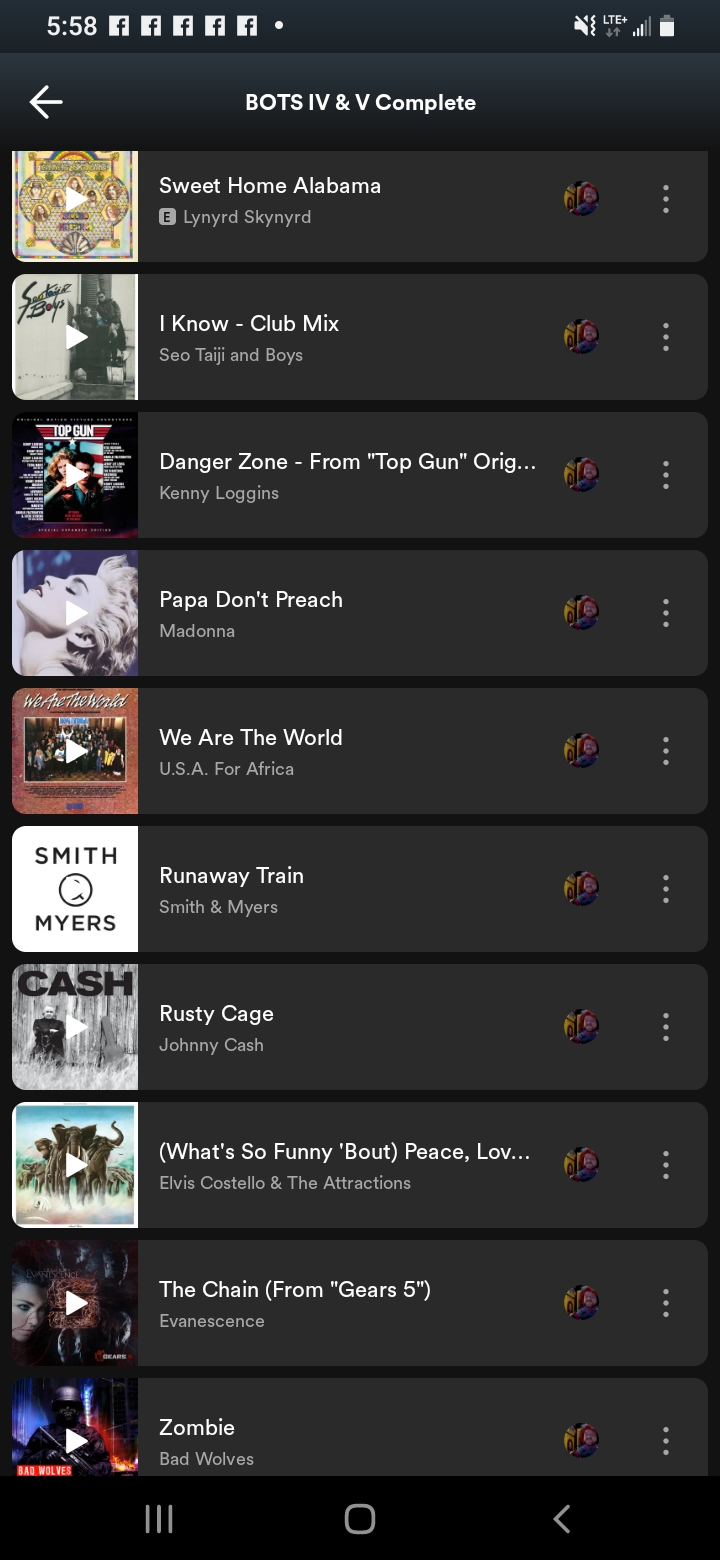Open more options for Runaway Train

click(x=665, y=889)
